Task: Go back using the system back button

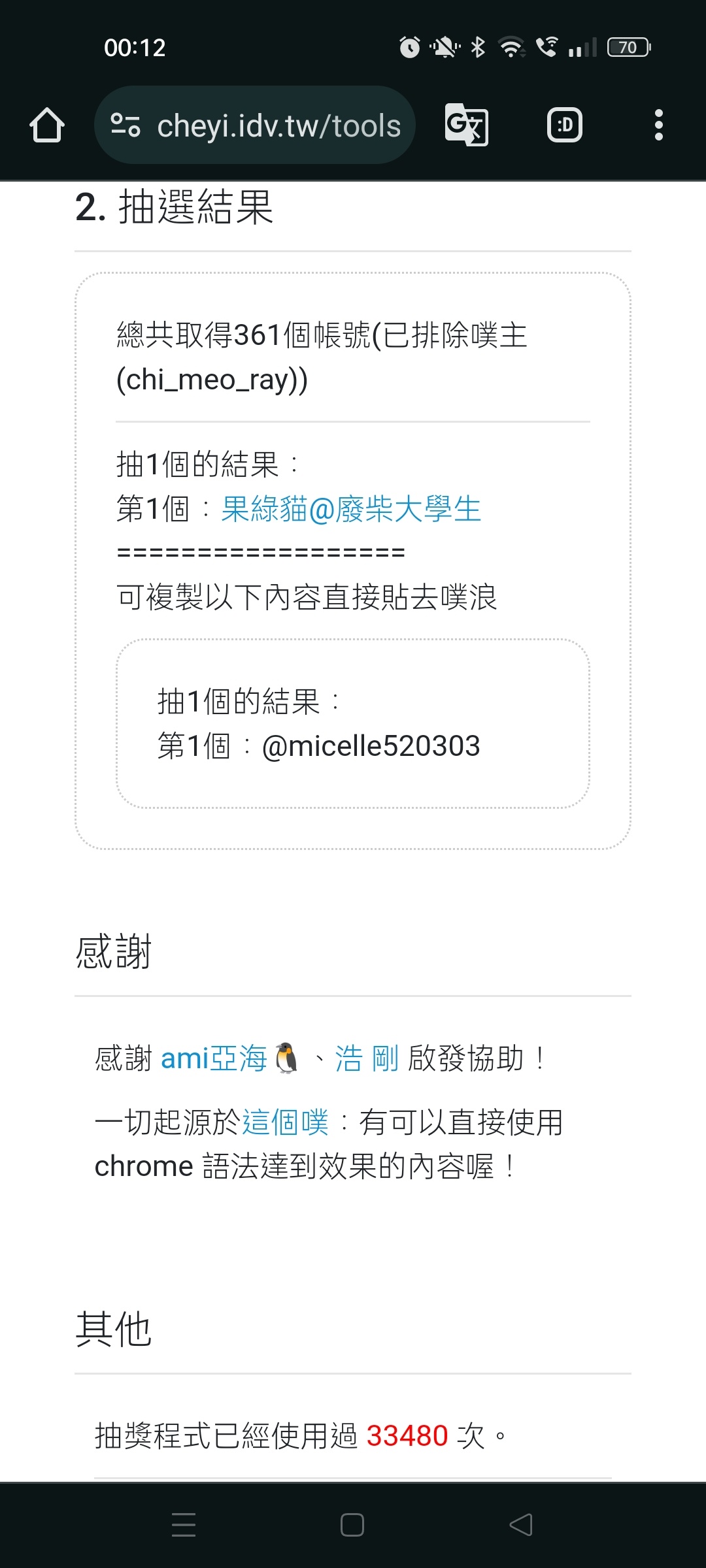Action: coord(521,1525)
